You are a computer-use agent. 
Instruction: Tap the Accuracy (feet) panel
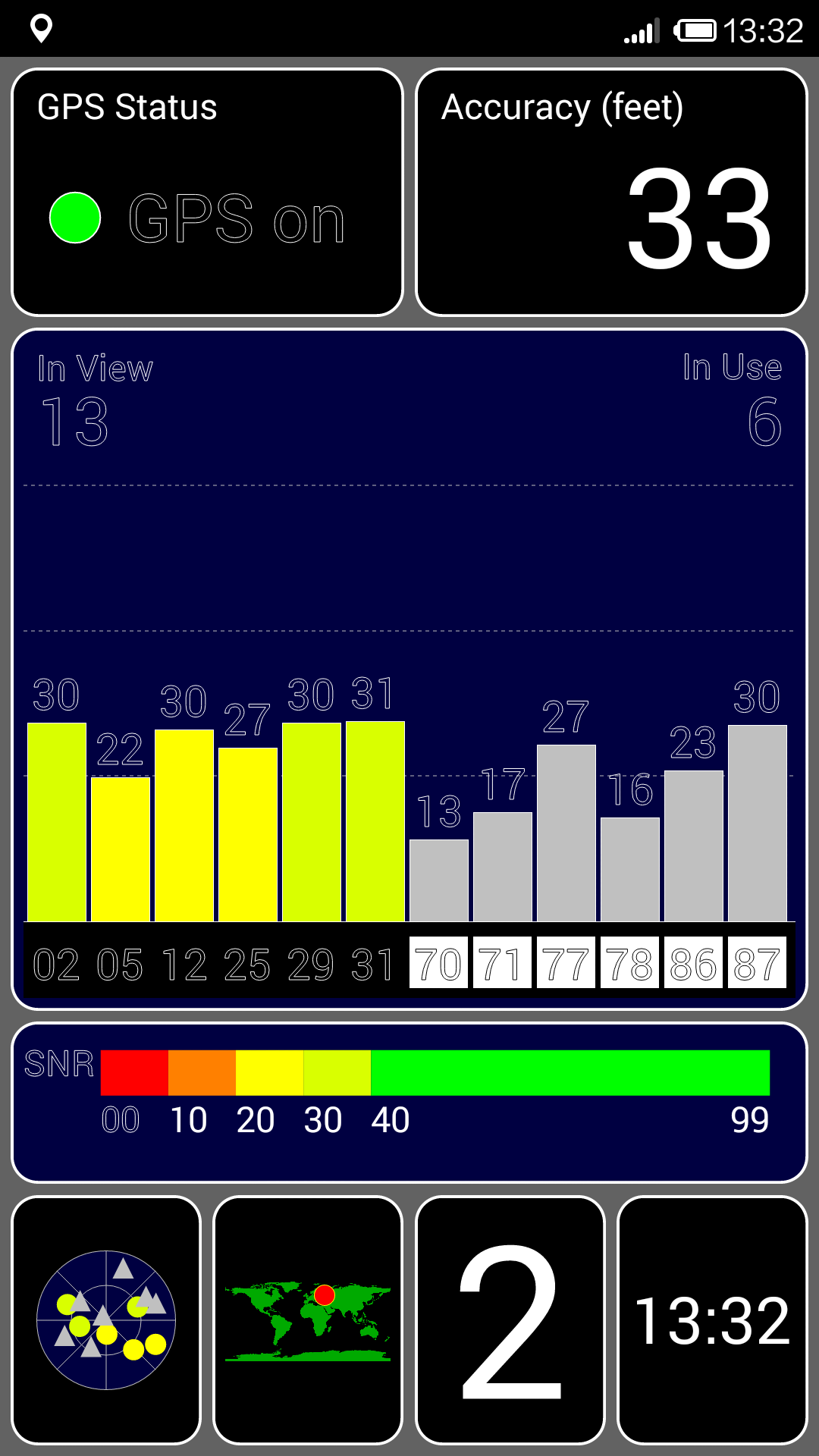(x=611, y=192)
